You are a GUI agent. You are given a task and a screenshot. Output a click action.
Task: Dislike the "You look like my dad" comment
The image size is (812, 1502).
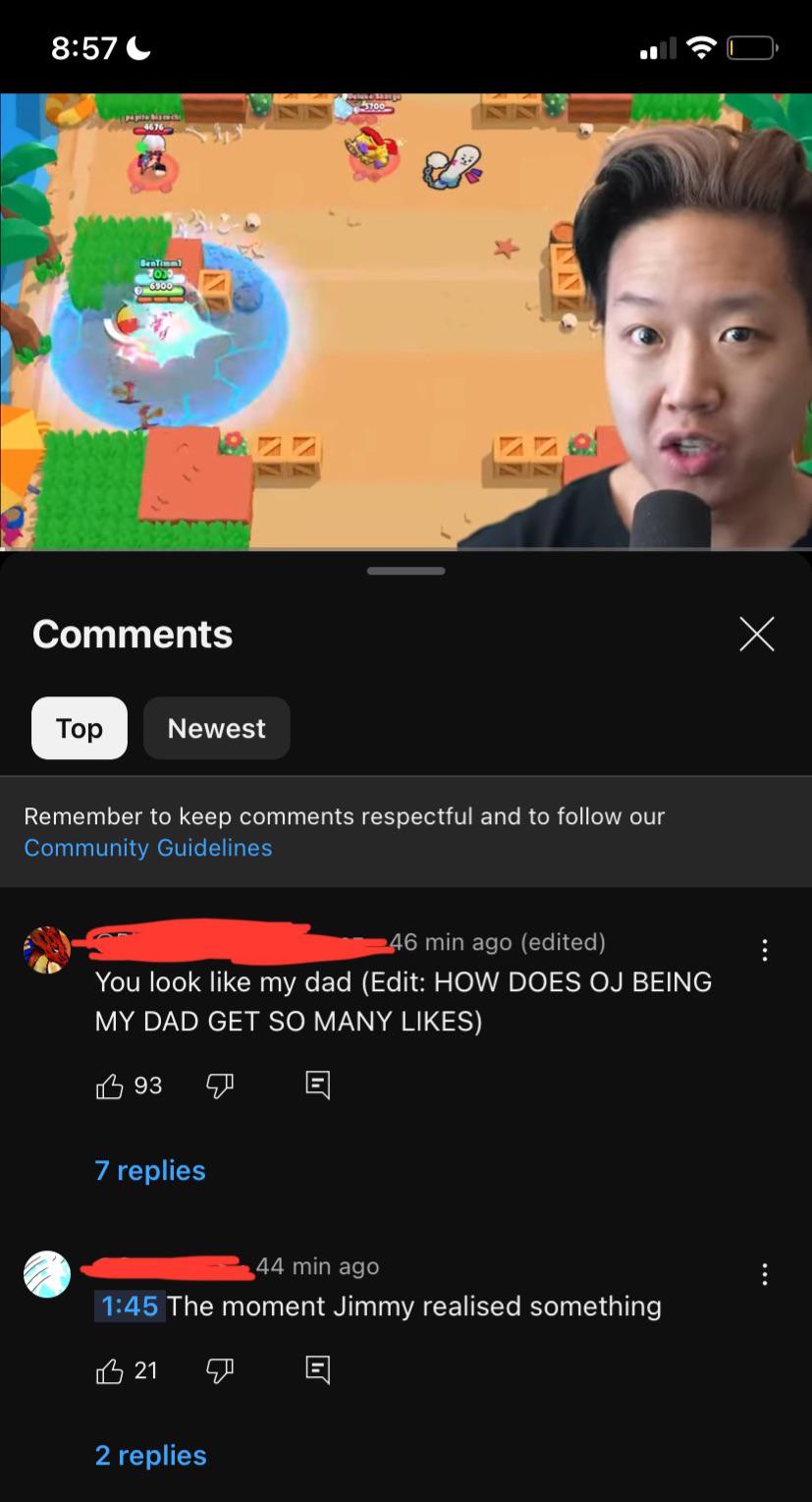coord(220,1085)
